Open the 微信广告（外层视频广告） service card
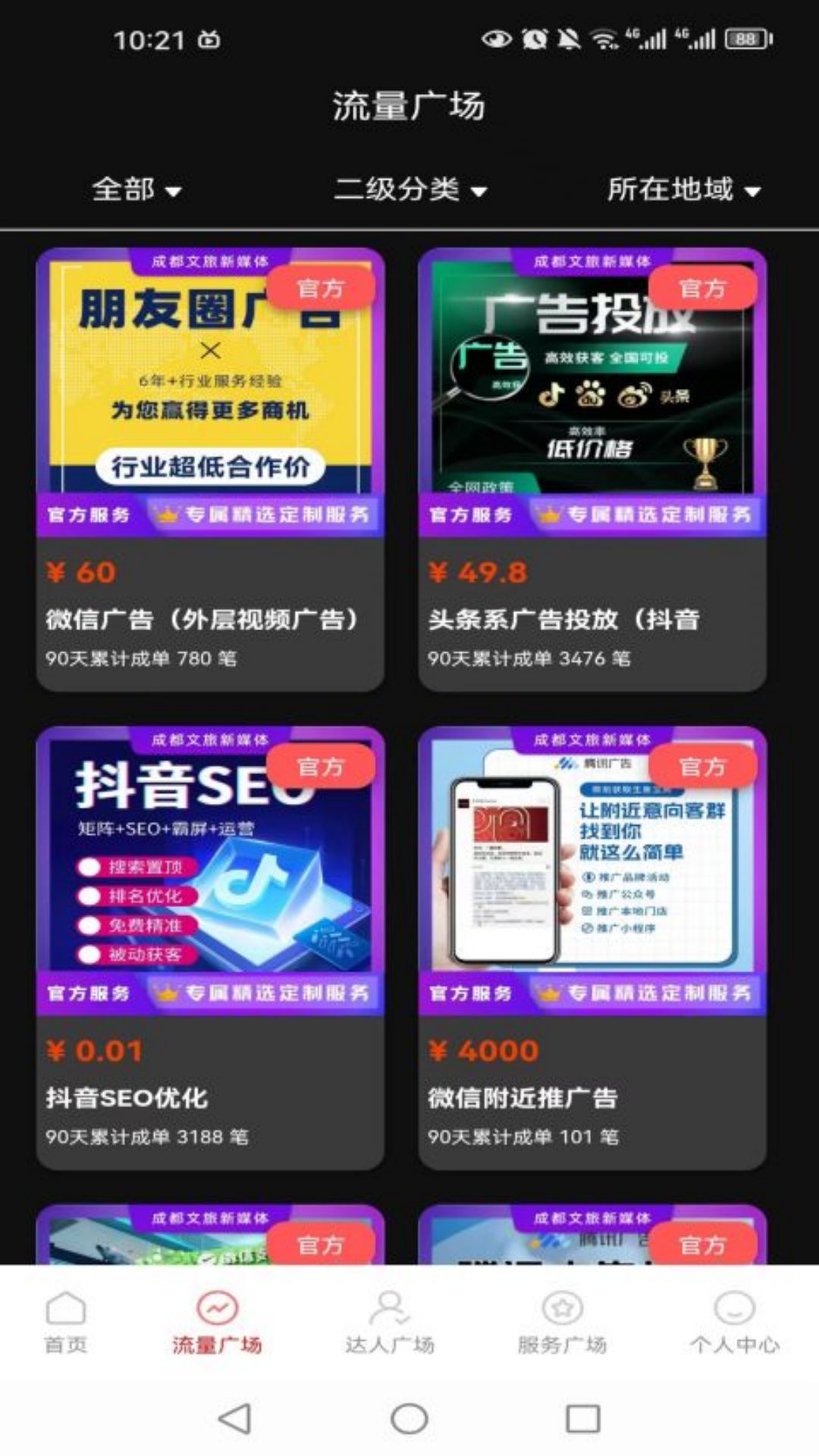Image resolution: width=819 pixels, height=1456 pixels. (x=210, y=469)
